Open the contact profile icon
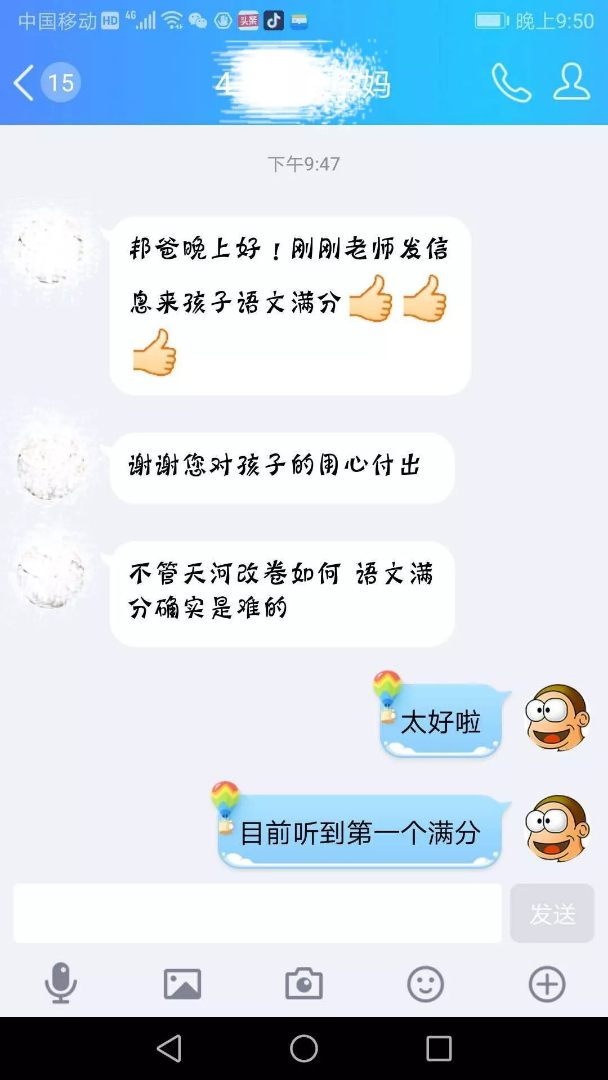The width and height of the screenshot is (608, 1080). coord(571,82)
